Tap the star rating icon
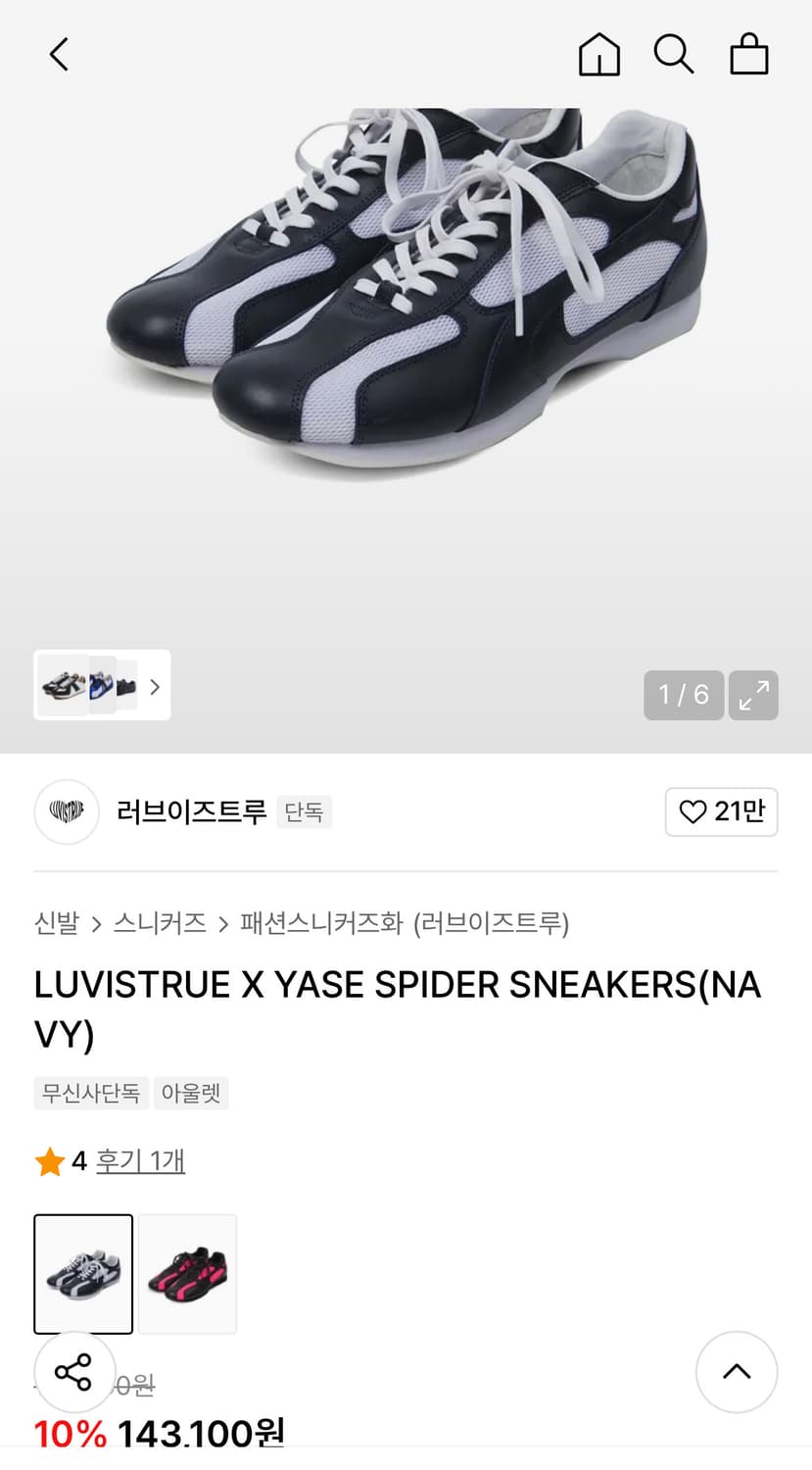812x1470 pixels. click(49, 1160)
